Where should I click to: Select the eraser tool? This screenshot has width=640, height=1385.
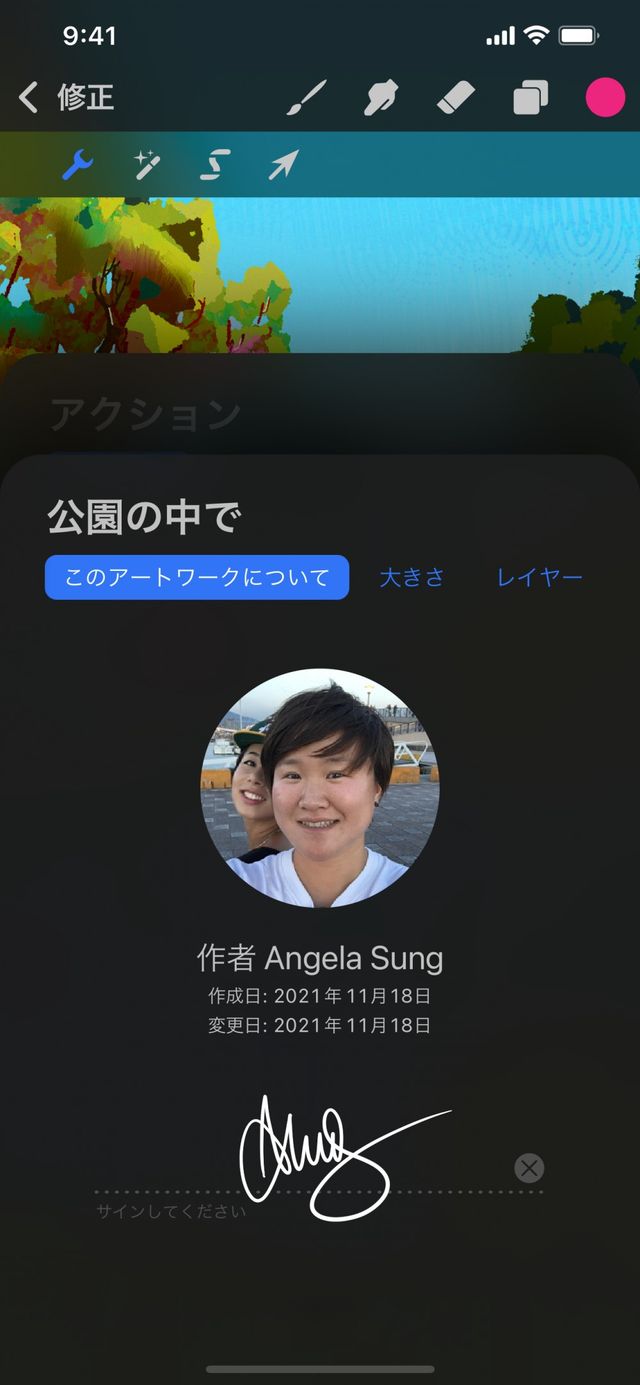click(456, 98)
